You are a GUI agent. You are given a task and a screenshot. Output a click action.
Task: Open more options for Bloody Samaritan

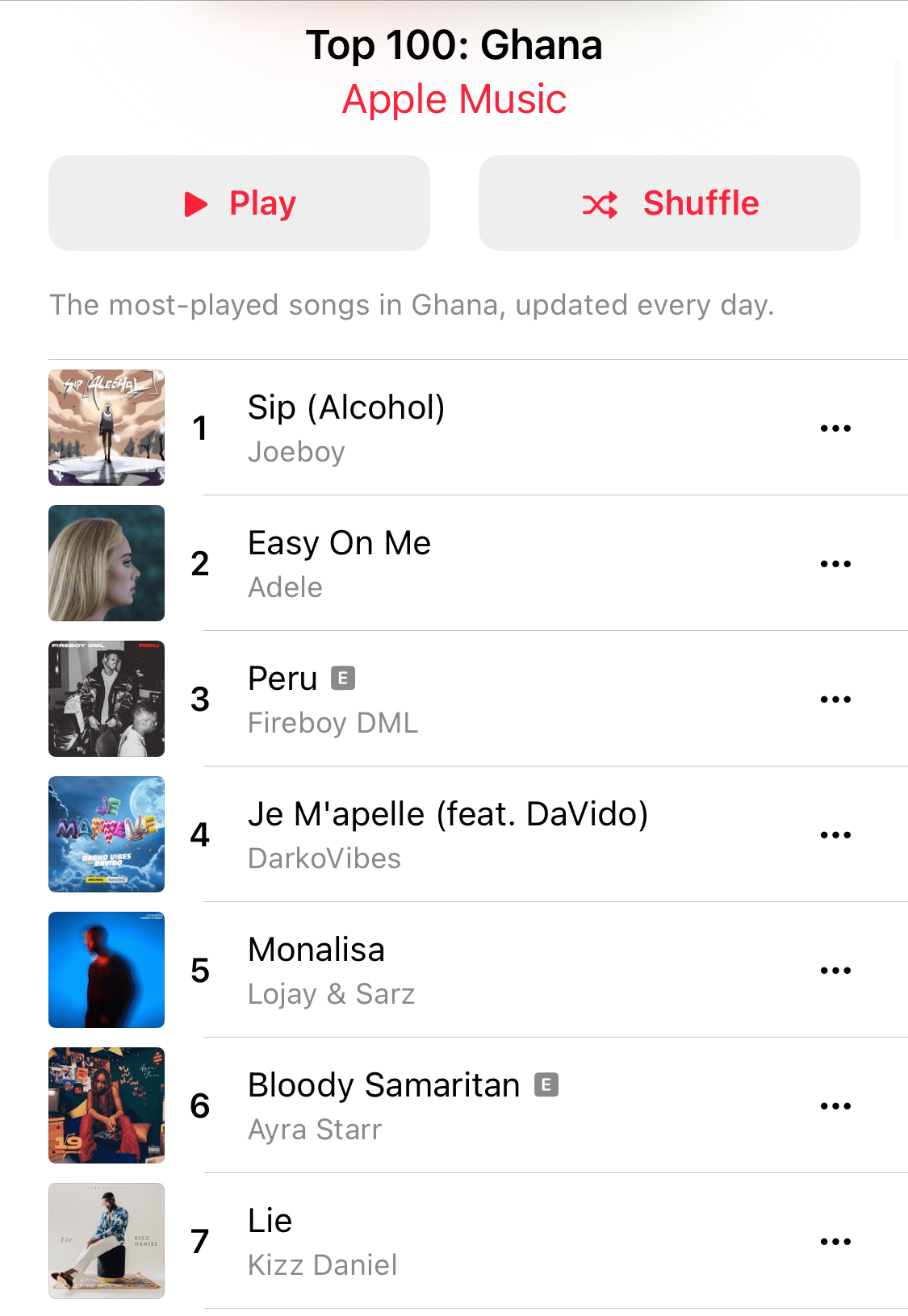[835, 1106]
